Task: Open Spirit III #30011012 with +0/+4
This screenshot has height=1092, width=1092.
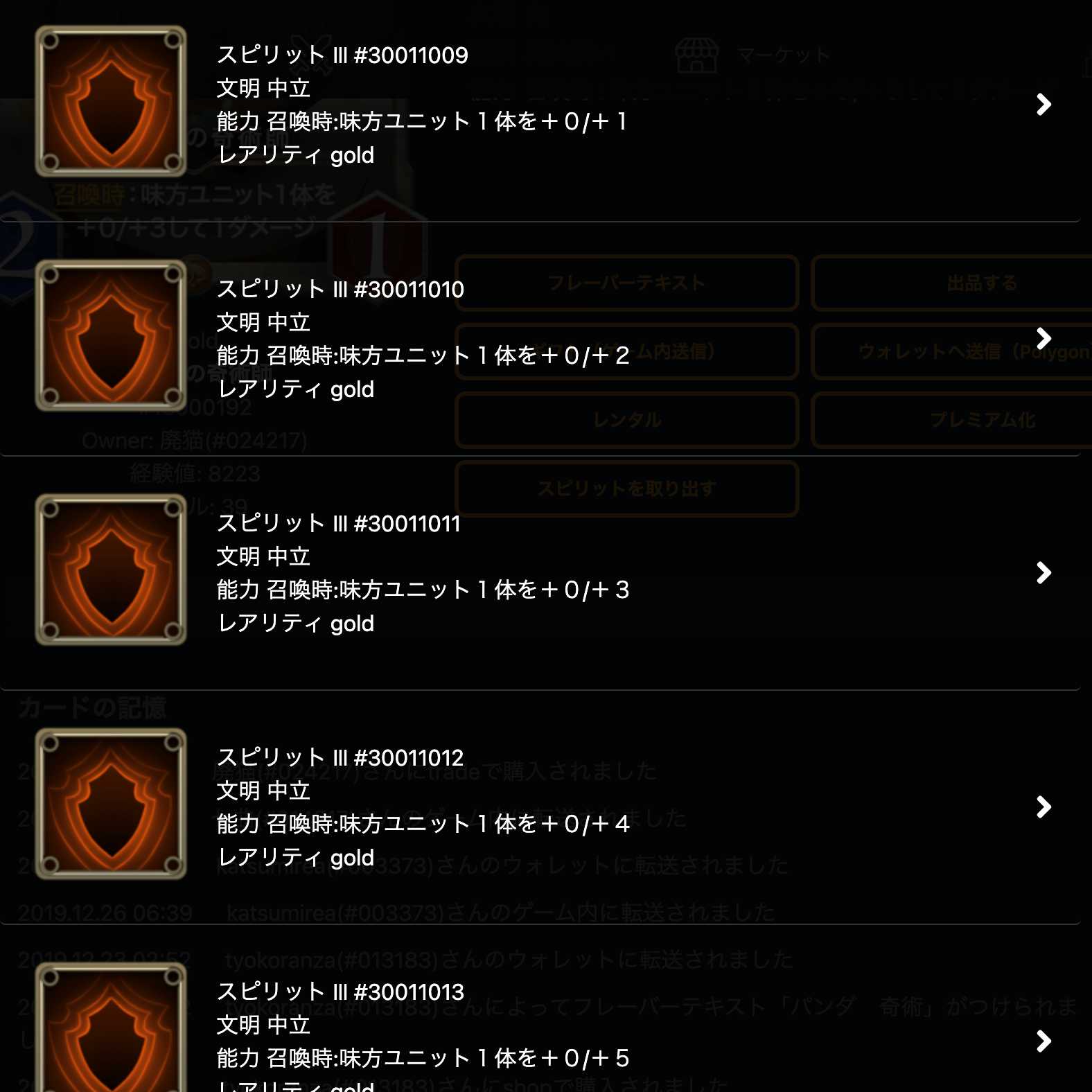Action: click(x=540, y=807)
